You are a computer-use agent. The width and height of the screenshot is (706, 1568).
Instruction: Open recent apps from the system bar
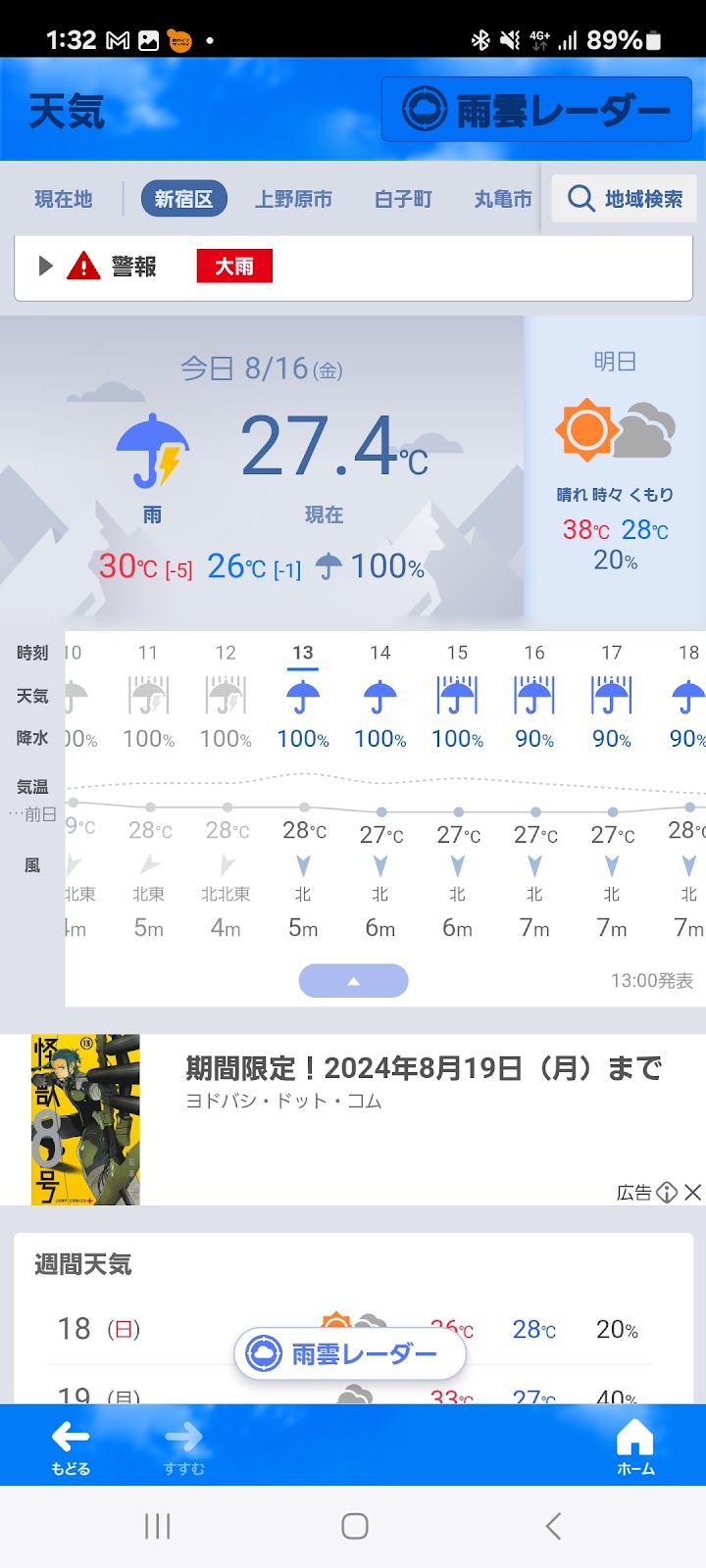(157, 1526)
